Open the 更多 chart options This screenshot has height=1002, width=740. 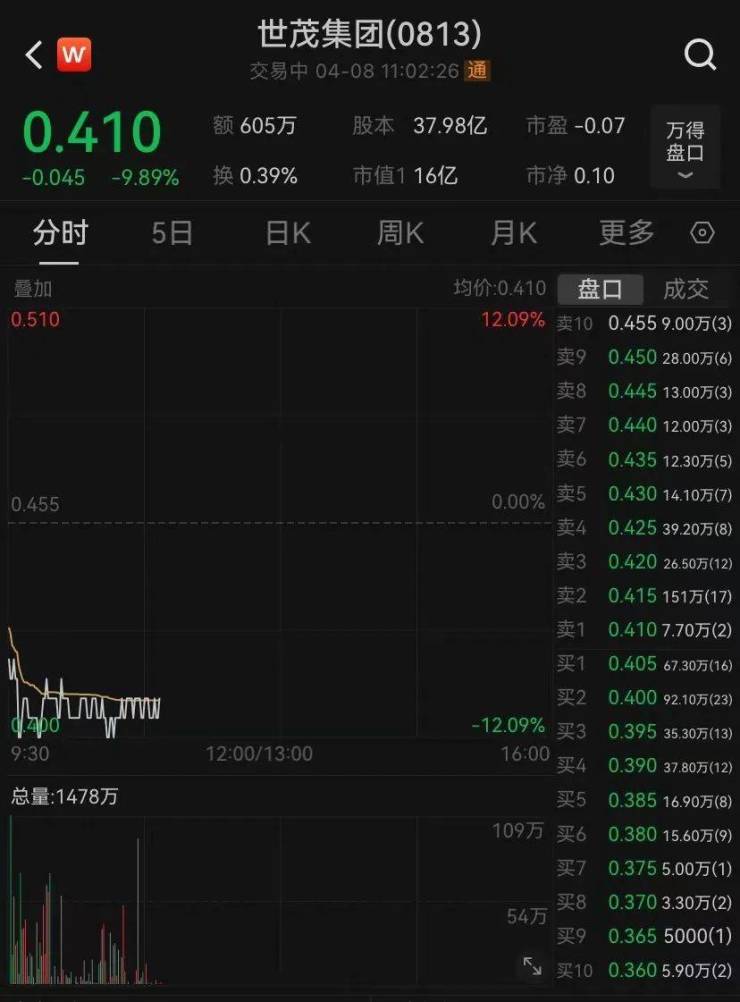point(626,234)
